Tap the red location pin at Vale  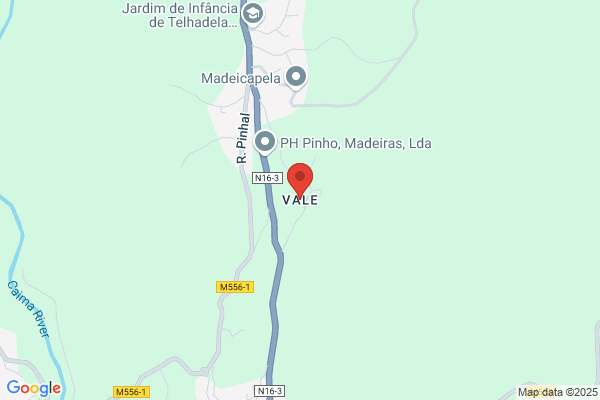[300, 180]
